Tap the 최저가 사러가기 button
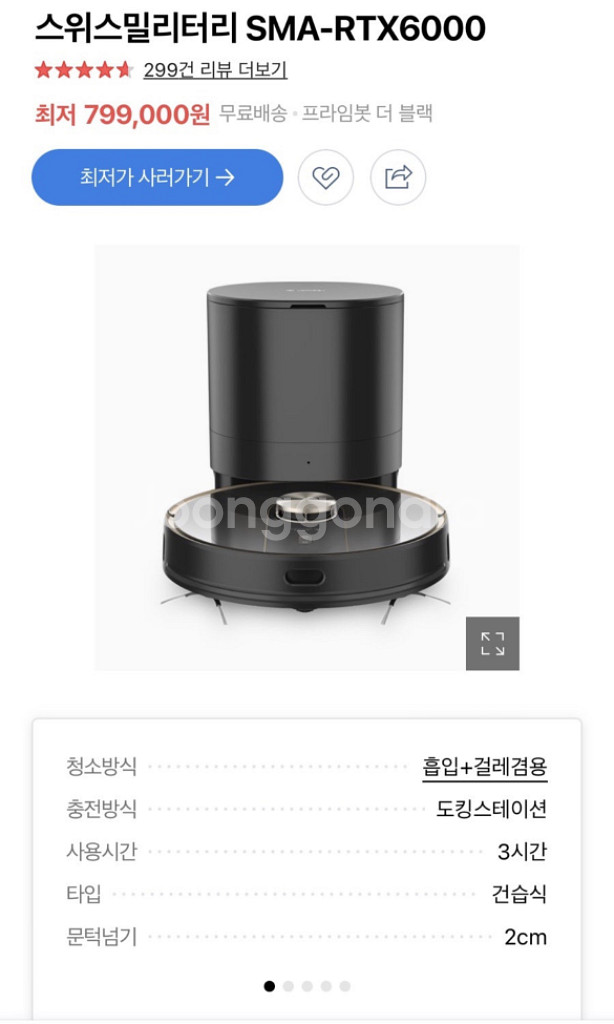This screenshot has width=614, height=1024. 157,178
